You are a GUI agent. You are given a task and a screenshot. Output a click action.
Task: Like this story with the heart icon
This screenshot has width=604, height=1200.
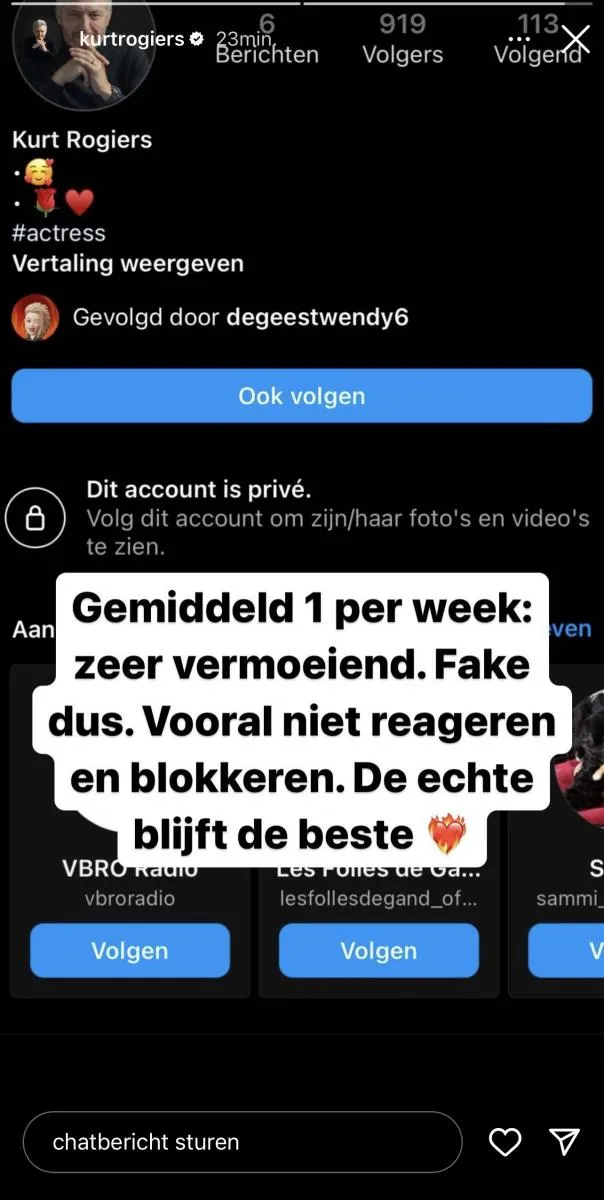click(x=506, y=1141)
